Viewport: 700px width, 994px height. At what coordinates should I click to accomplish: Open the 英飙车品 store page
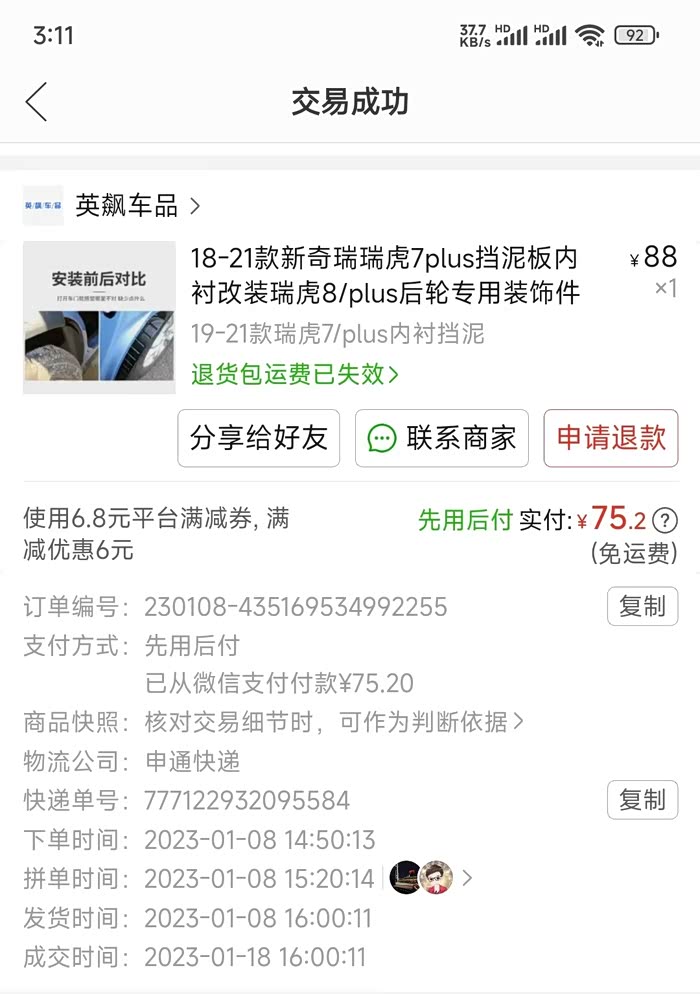click(112, 205)
